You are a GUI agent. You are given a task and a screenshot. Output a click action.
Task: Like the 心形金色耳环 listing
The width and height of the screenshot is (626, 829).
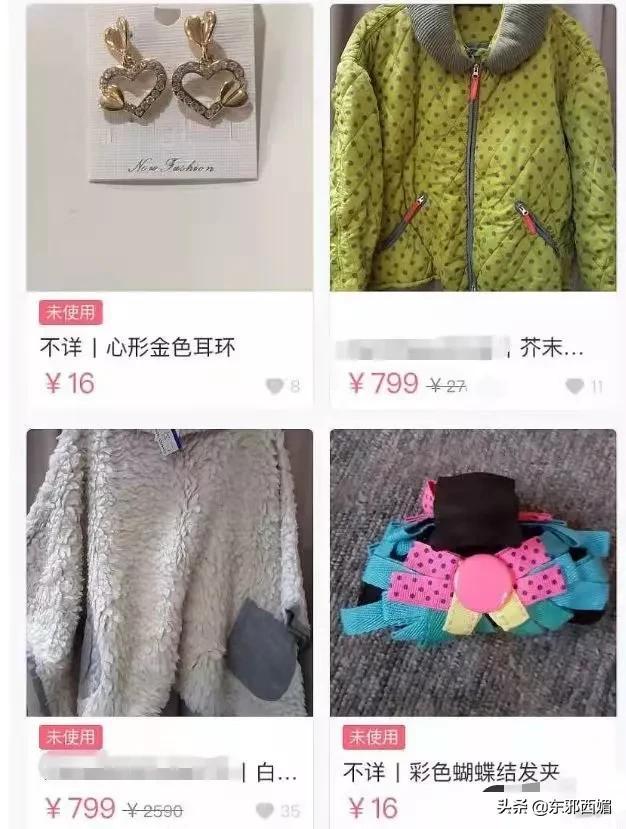tap(274, 386)
